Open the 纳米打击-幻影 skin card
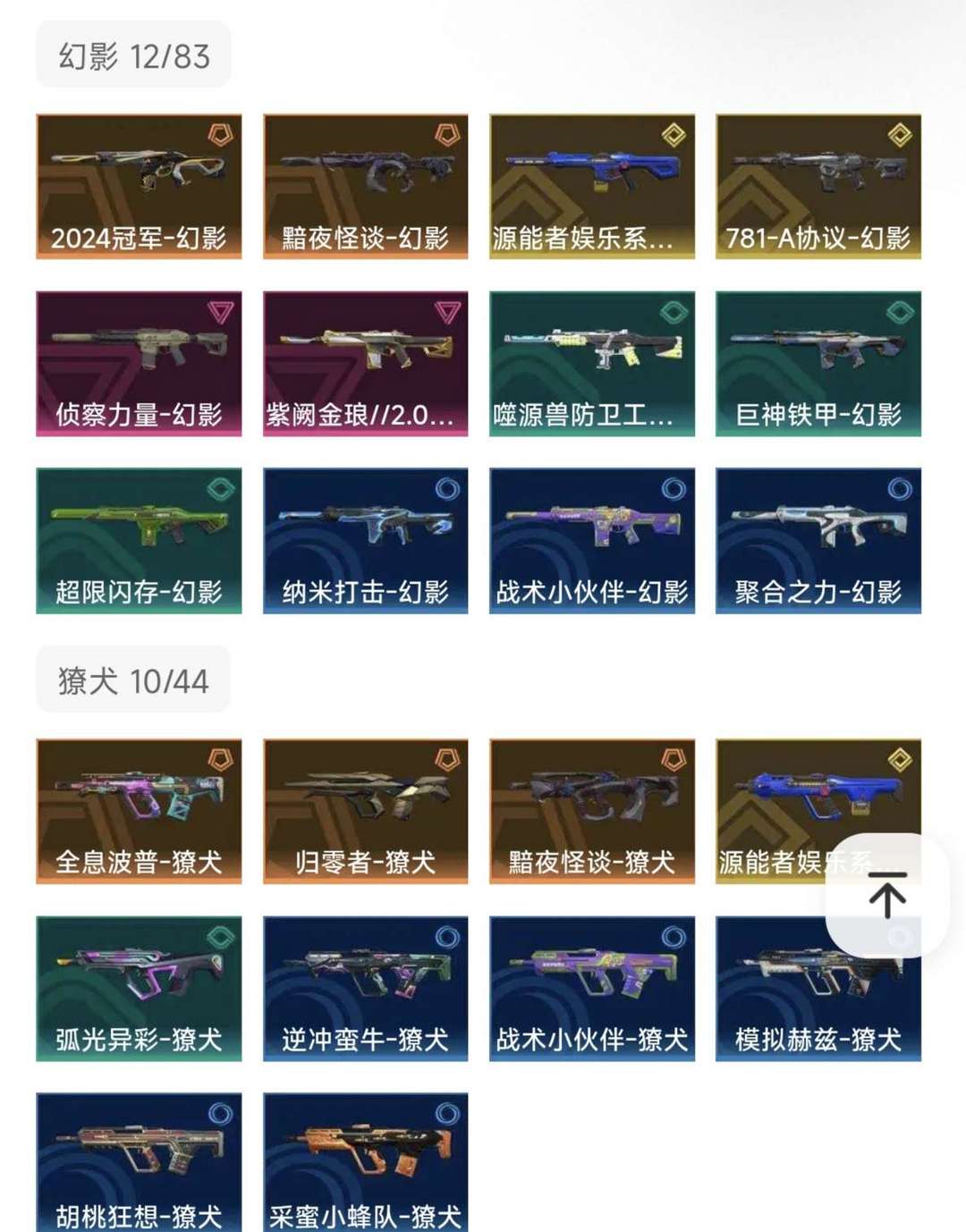 pos(365,538)
